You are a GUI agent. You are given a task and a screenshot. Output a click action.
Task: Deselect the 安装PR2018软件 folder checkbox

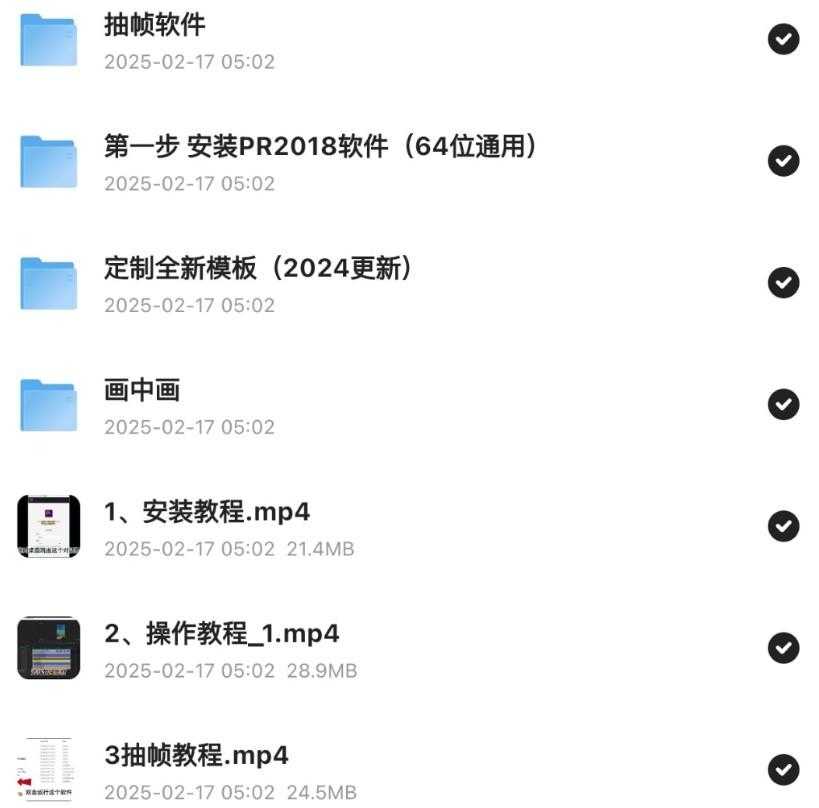(783, 161)
